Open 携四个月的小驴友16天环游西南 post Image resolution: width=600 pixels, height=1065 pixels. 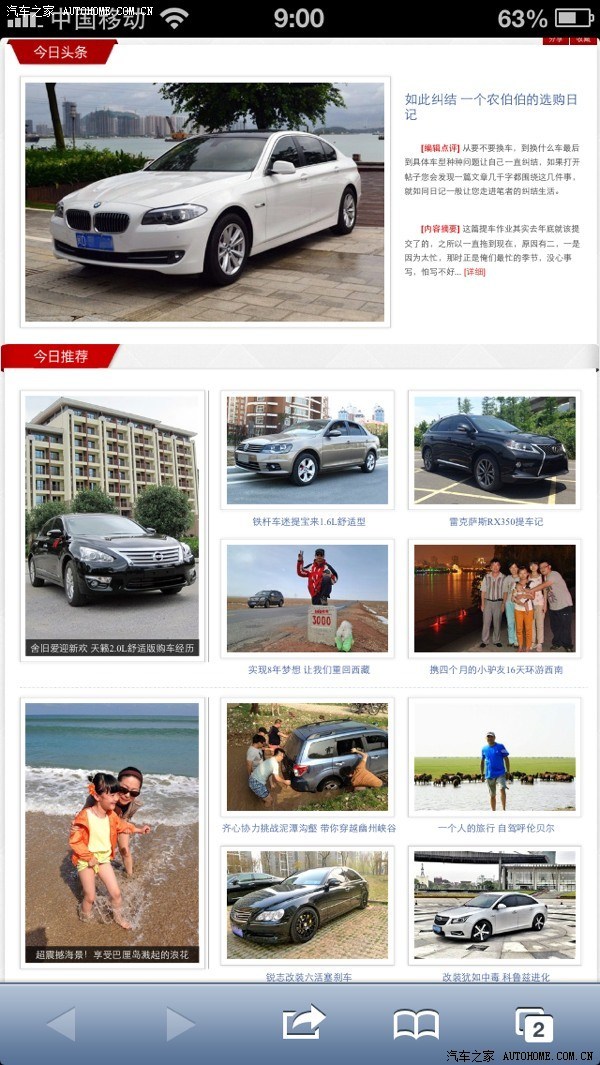click(495, 669)
